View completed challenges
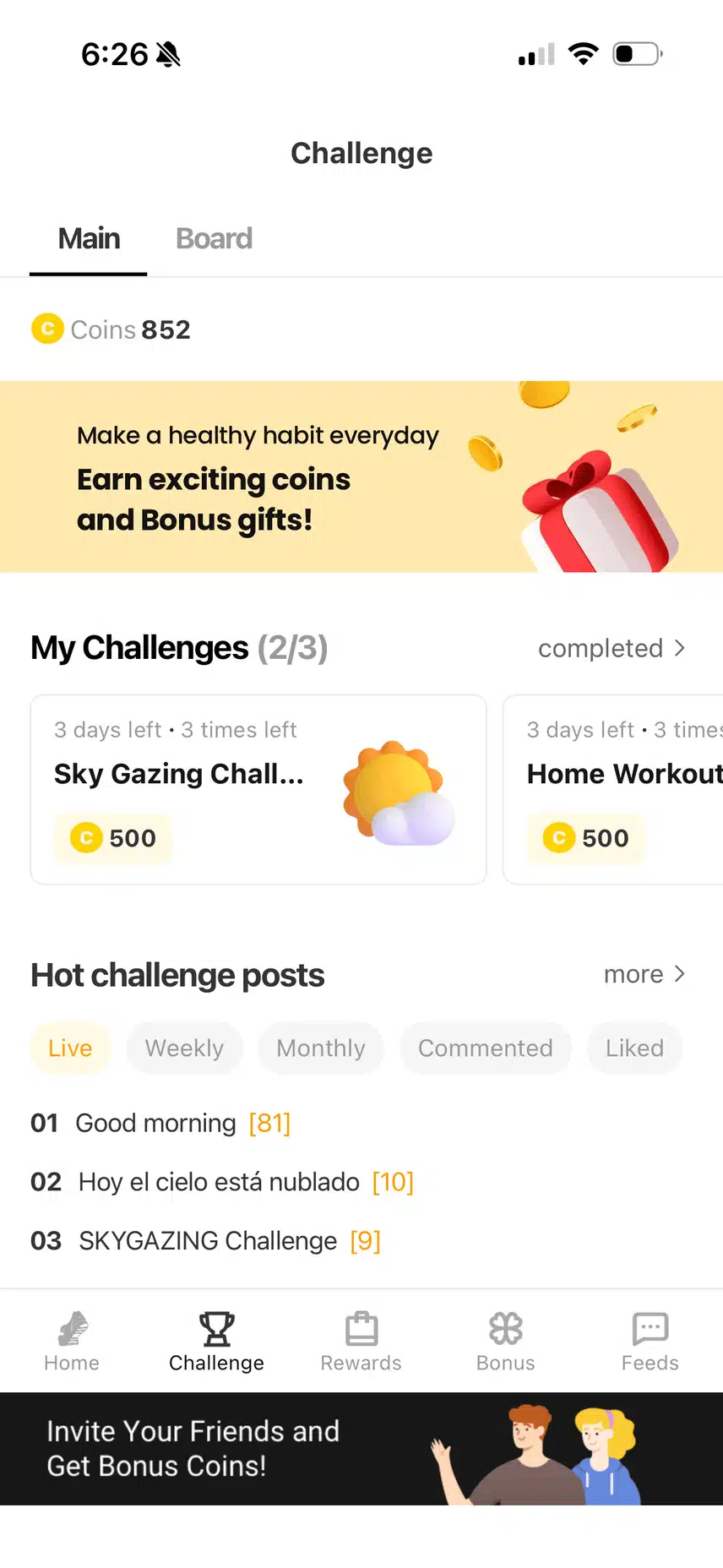The width and height of the screenshot is (723, 1568). click(x=612, y=648)
